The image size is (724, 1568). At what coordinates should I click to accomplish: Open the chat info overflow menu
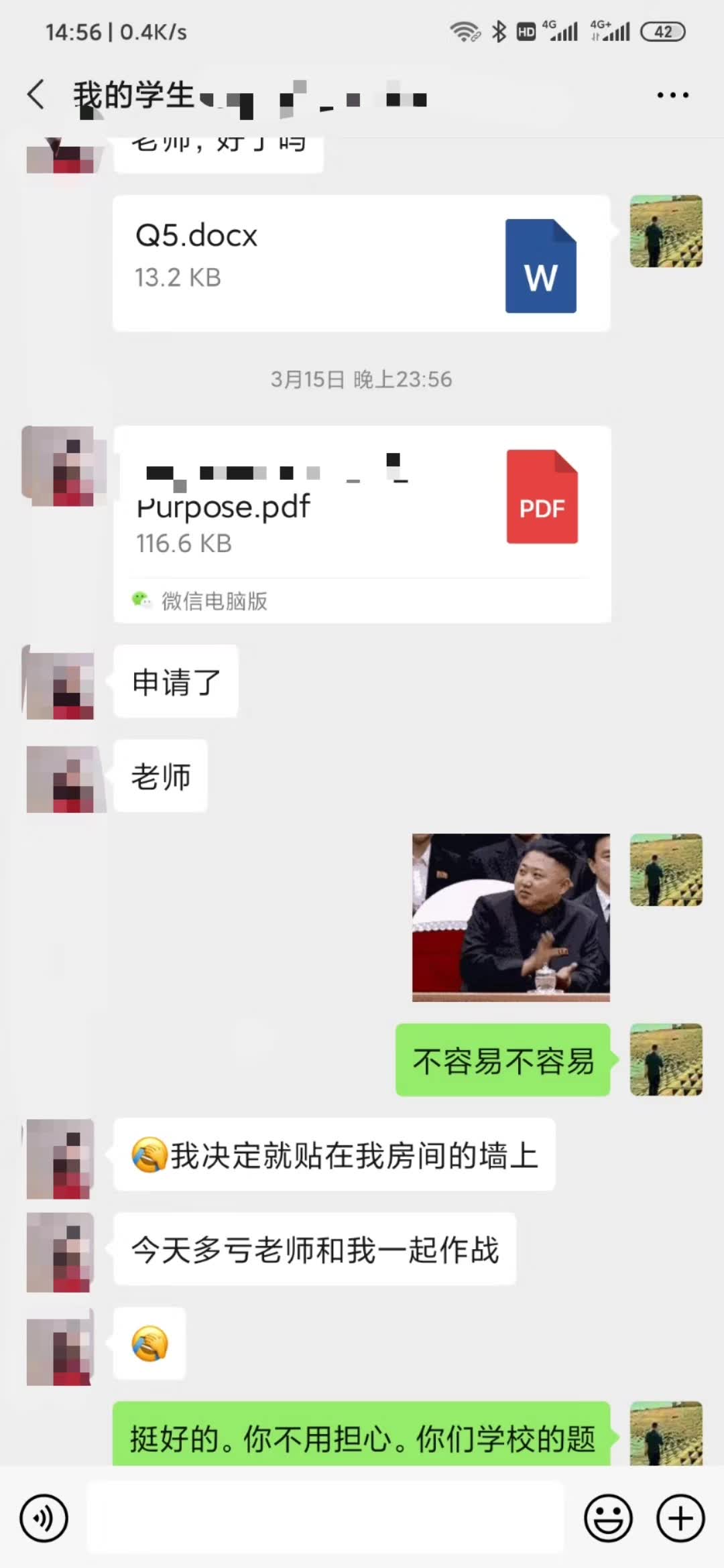click(672, 95)
